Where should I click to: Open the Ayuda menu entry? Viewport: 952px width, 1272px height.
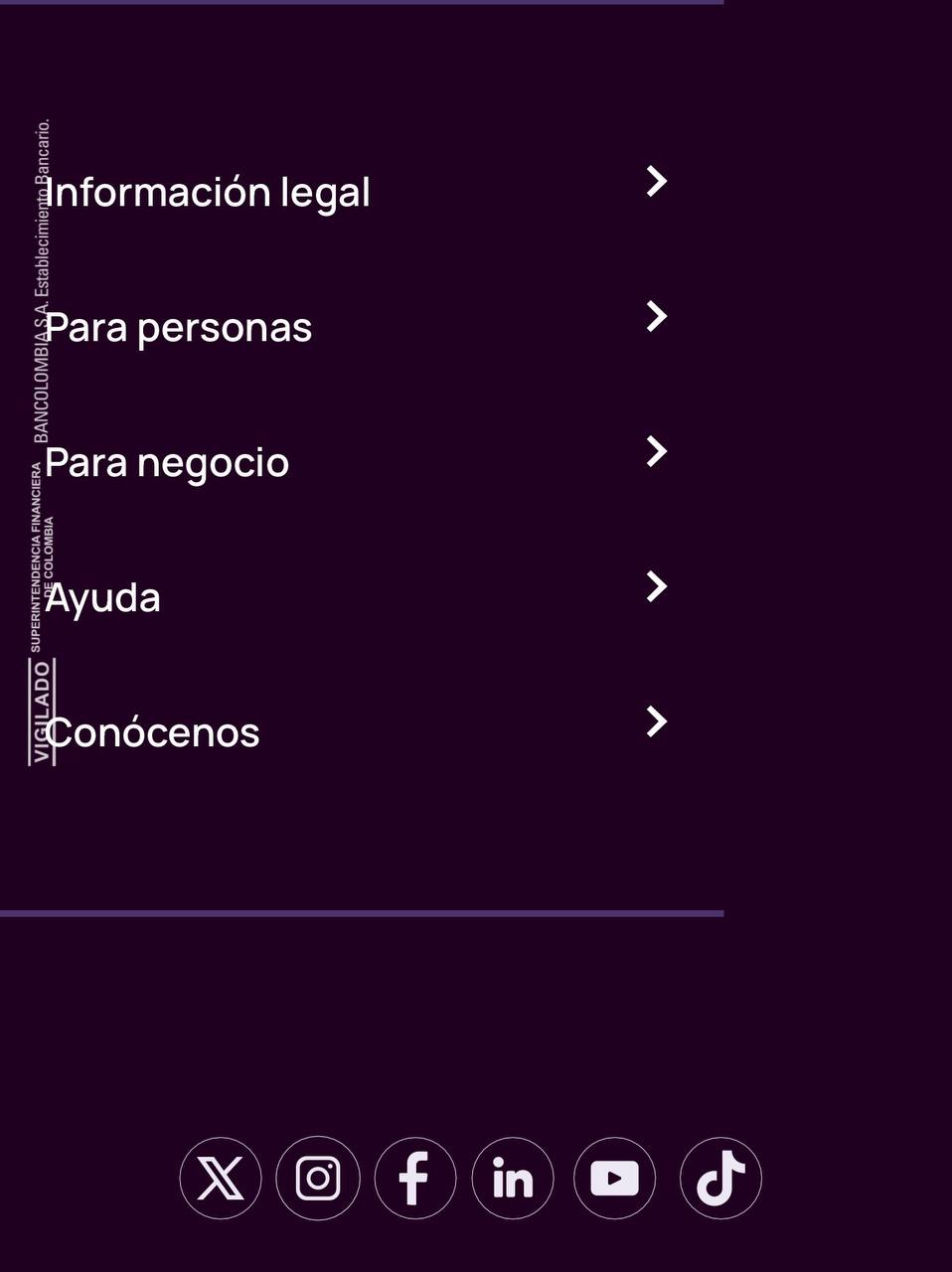point(102,597)
